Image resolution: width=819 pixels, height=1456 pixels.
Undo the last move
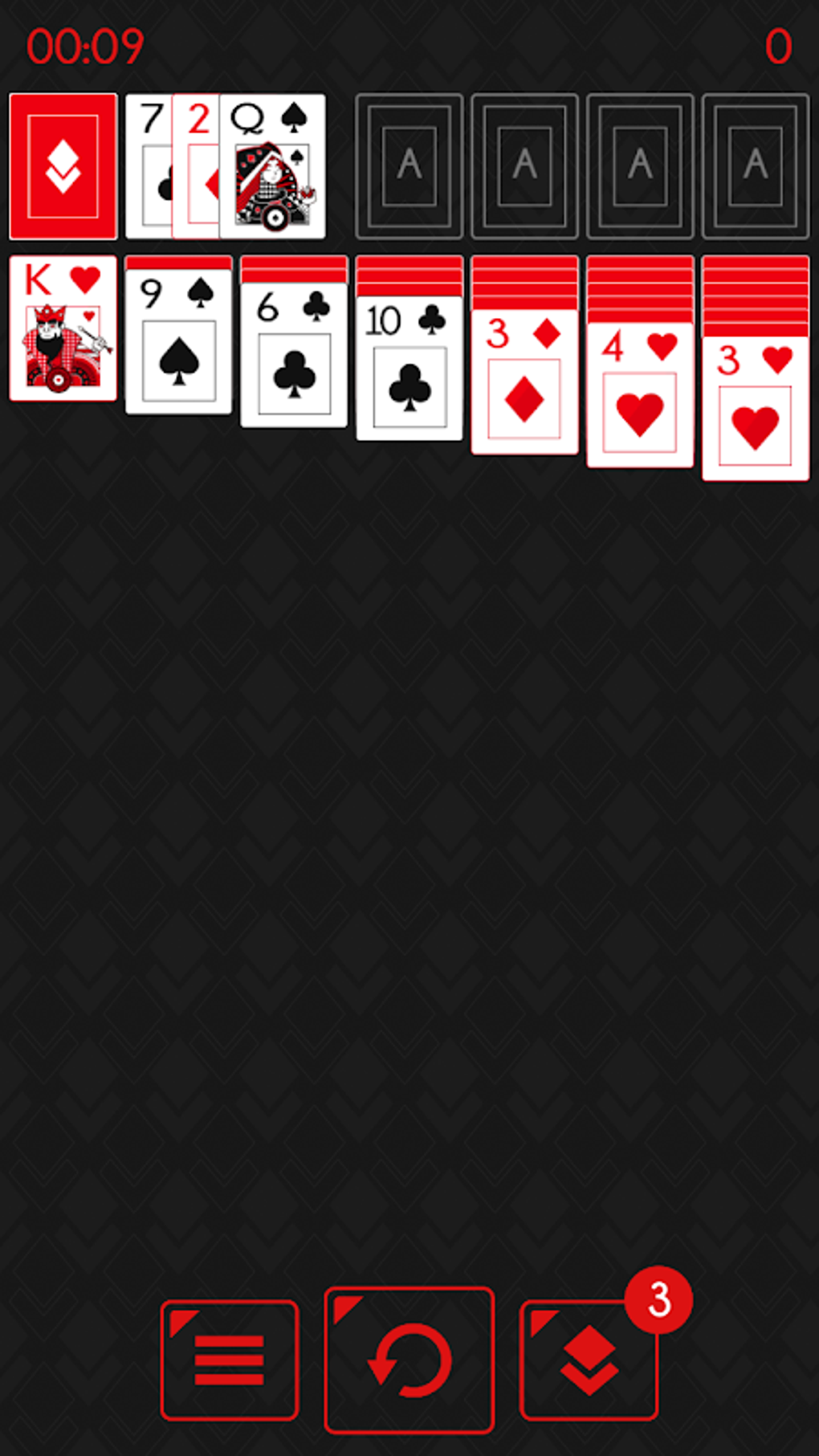[x=409, y=1360]
